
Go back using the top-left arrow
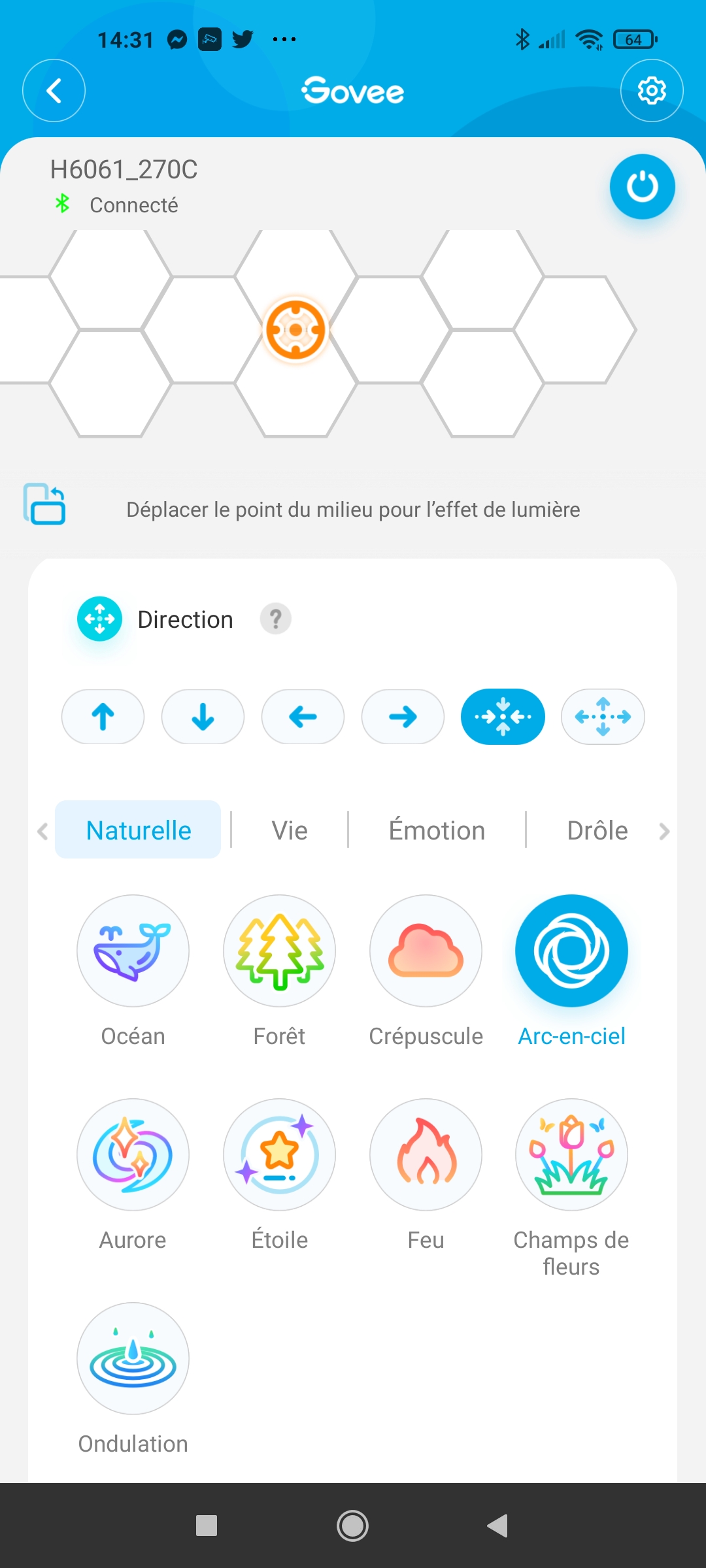[54, 91]
